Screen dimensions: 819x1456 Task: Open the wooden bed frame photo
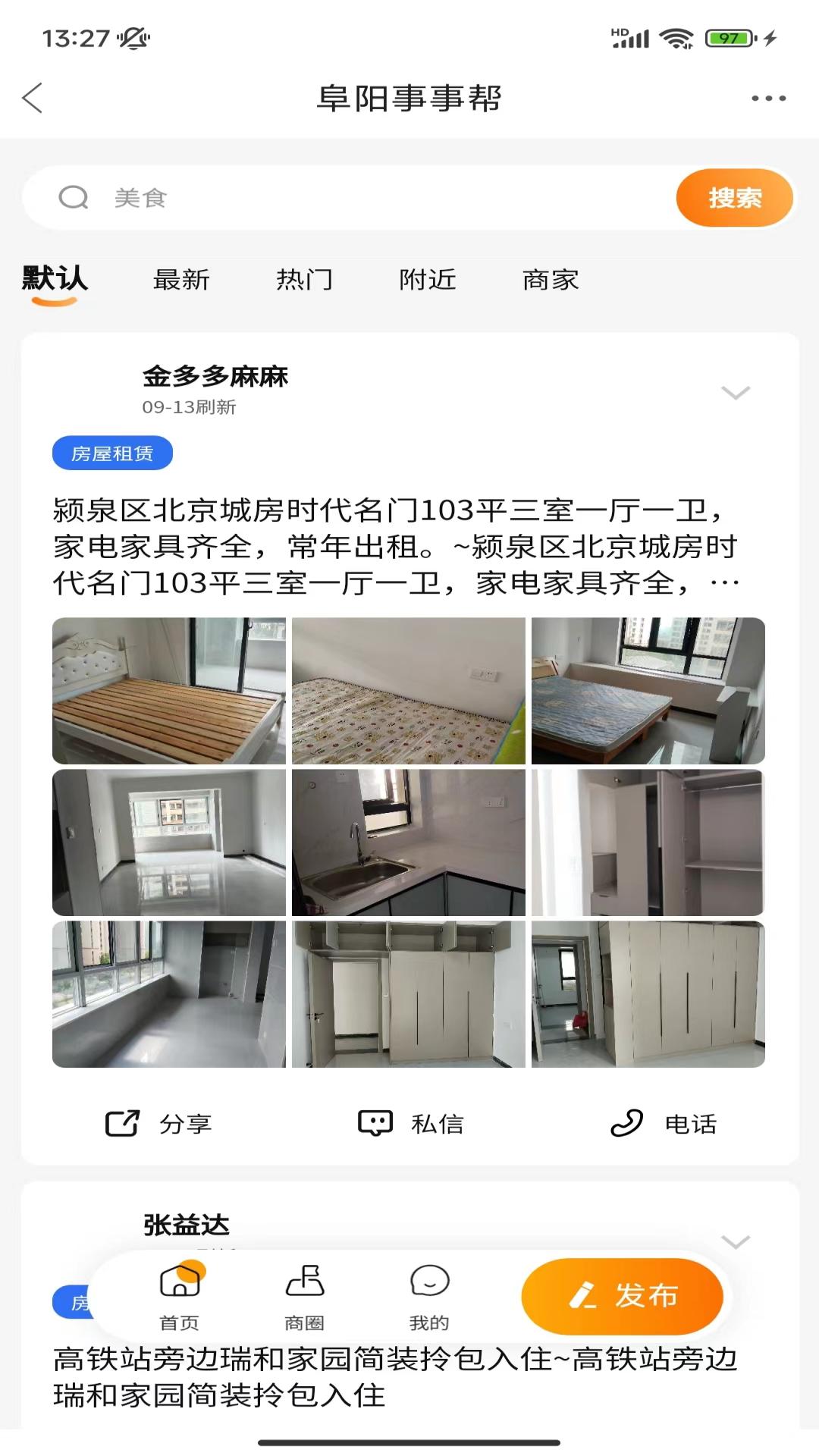coord(169,691)
